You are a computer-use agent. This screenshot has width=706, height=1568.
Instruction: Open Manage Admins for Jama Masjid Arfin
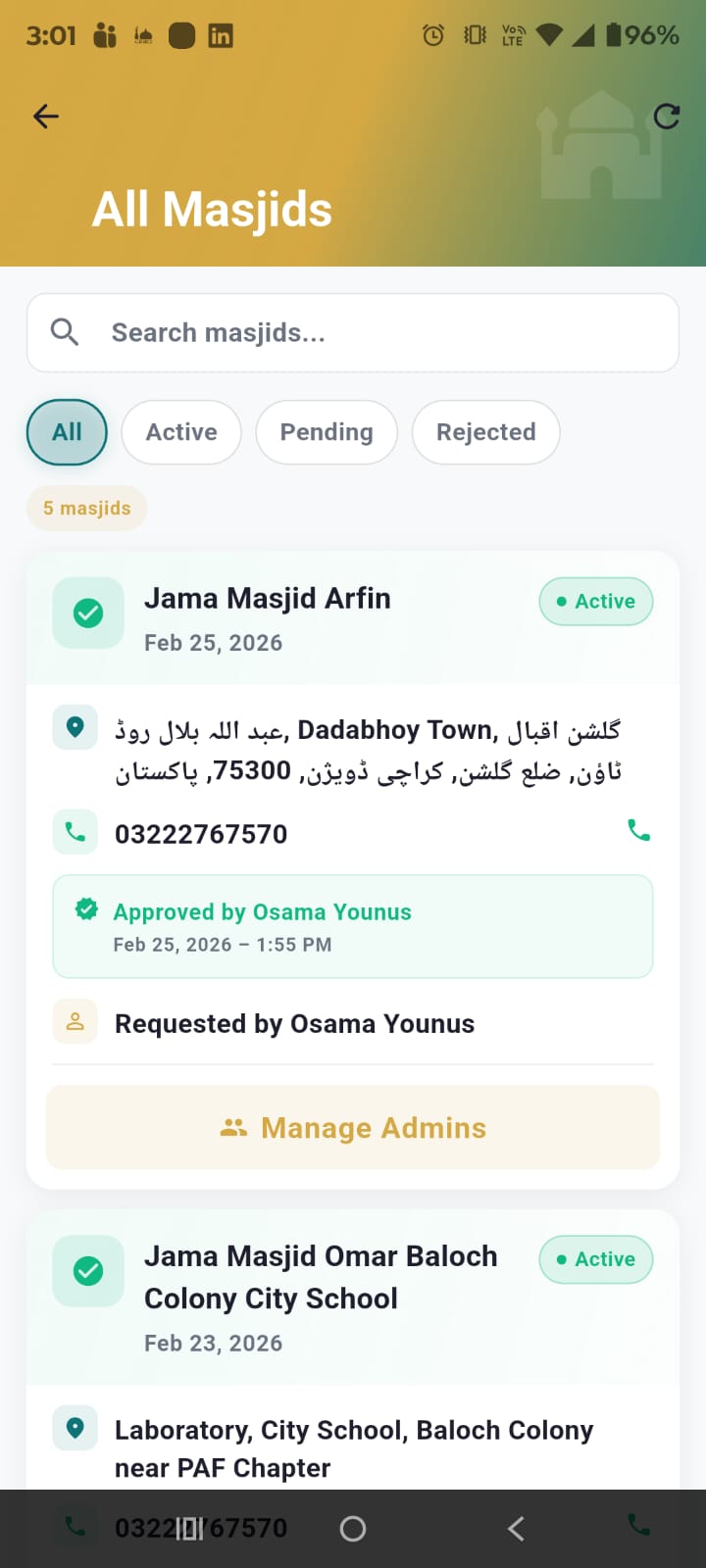(x=353, y=1128)
